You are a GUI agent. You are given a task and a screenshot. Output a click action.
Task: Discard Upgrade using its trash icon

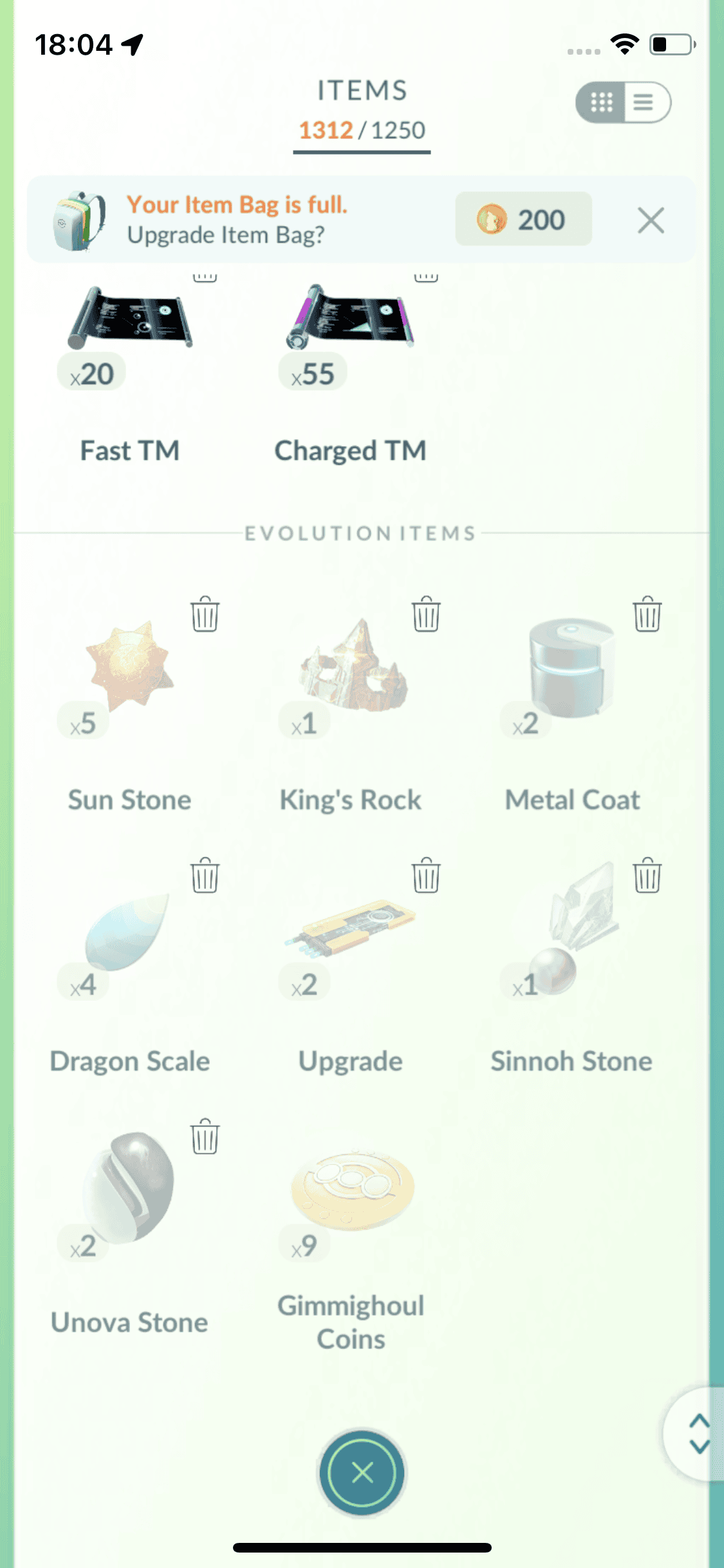pyautogui.click(x=426, y=876)
